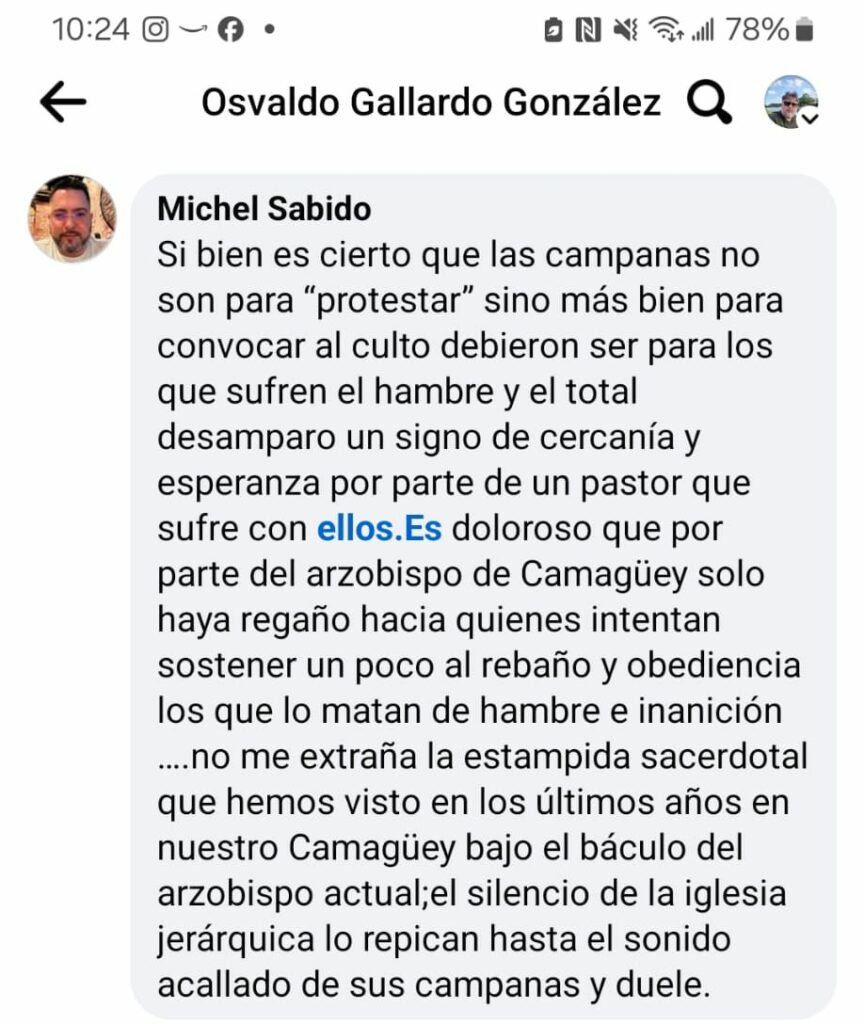The height and width of the screenshot is (1024, 864).
Task: Open Michel Sabido's profile photo
Action: (x=71, y=218)
